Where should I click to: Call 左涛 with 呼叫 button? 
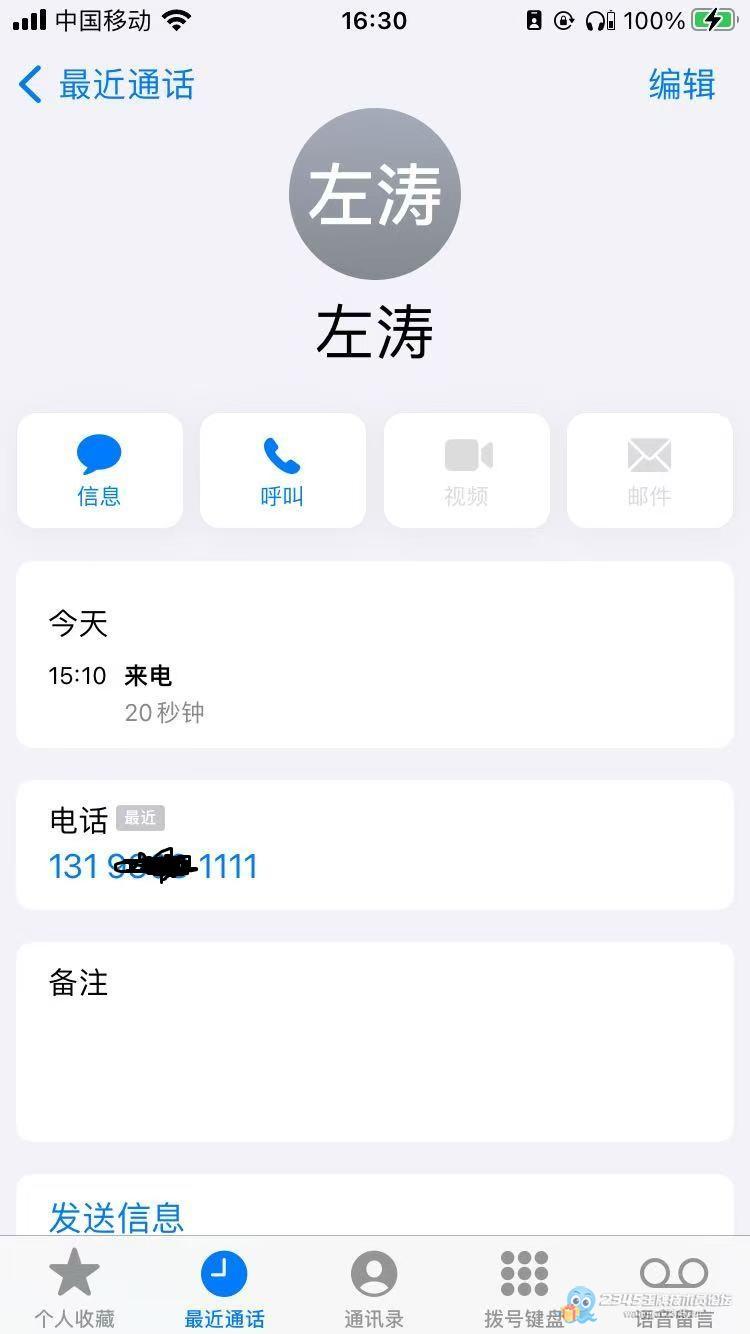coord(283,471)
